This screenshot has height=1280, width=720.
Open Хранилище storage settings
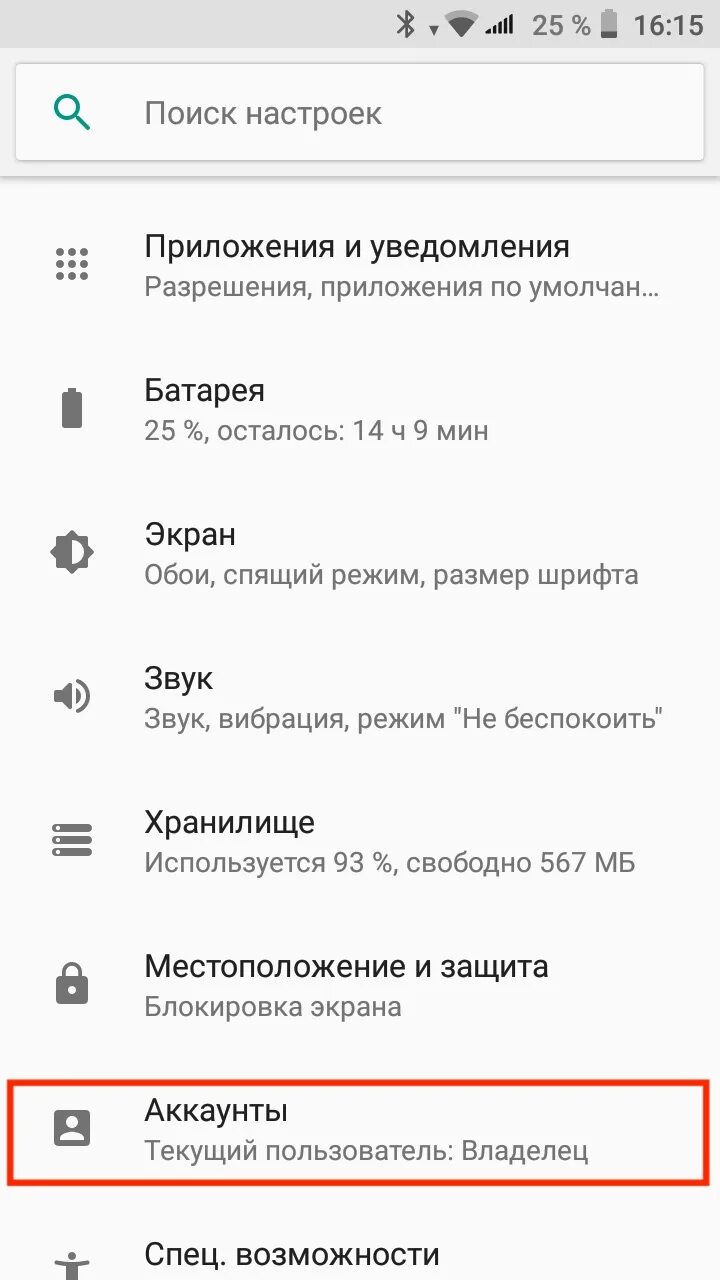coord(360,841)
